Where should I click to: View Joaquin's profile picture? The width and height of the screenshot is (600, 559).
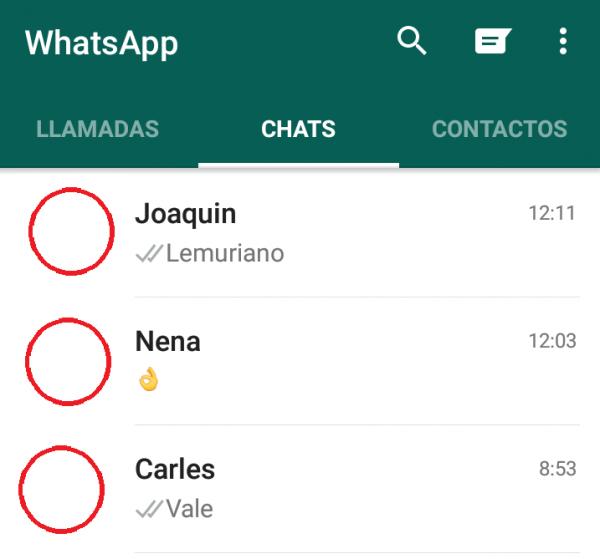click(x=71, y=232)
